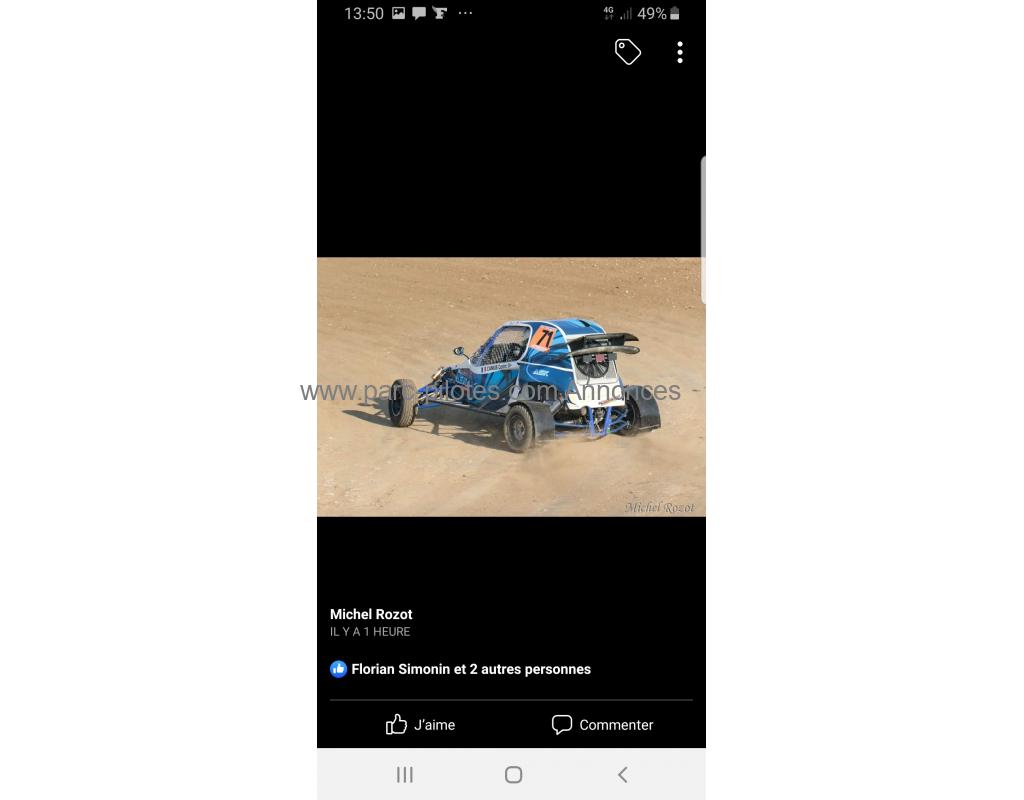This screenshot has height=800, width=1024.
Task: Like the photo with J'aime
Action: click(420, 725)
